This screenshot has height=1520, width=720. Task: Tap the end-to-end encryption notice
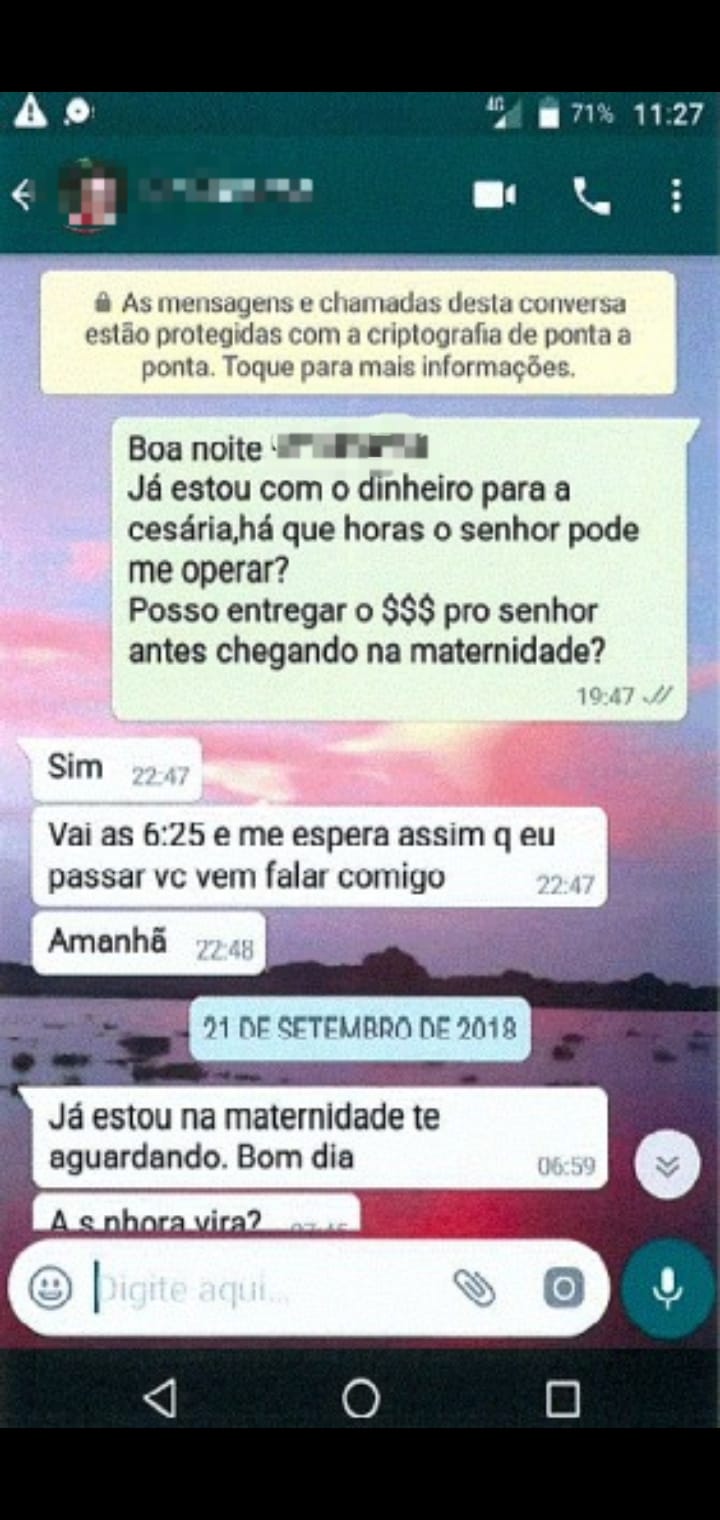click(358, 333)
